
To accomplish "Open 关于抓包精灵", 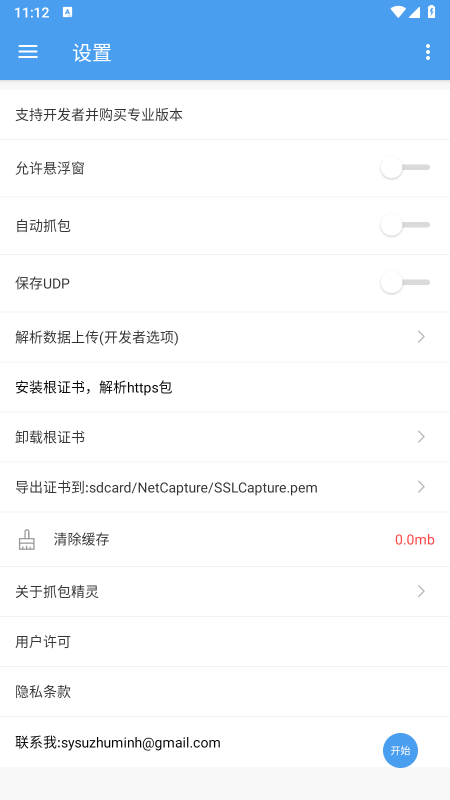I will click(x=225, y=592).
